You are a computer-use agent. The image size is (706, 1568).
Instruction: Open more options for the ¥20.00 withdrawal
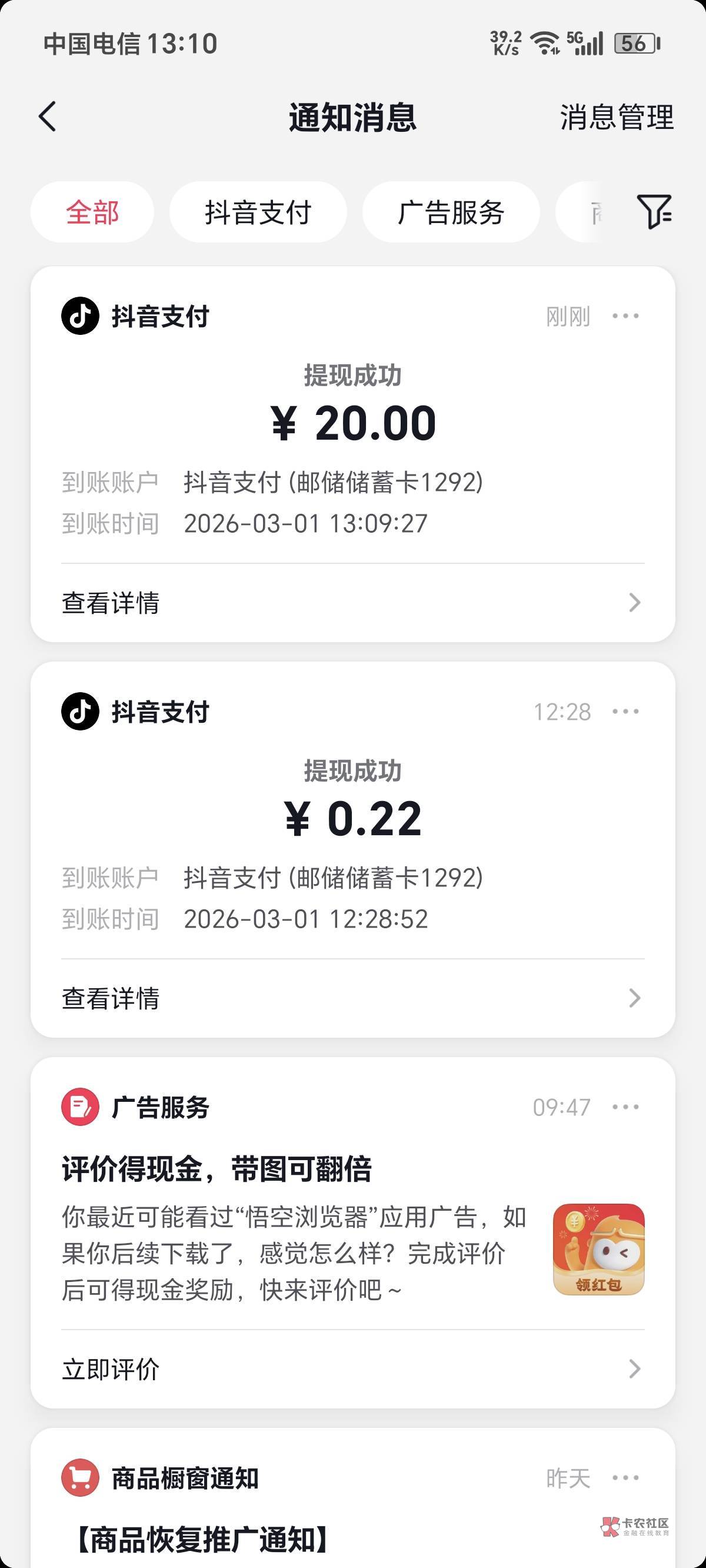point(625,316)
